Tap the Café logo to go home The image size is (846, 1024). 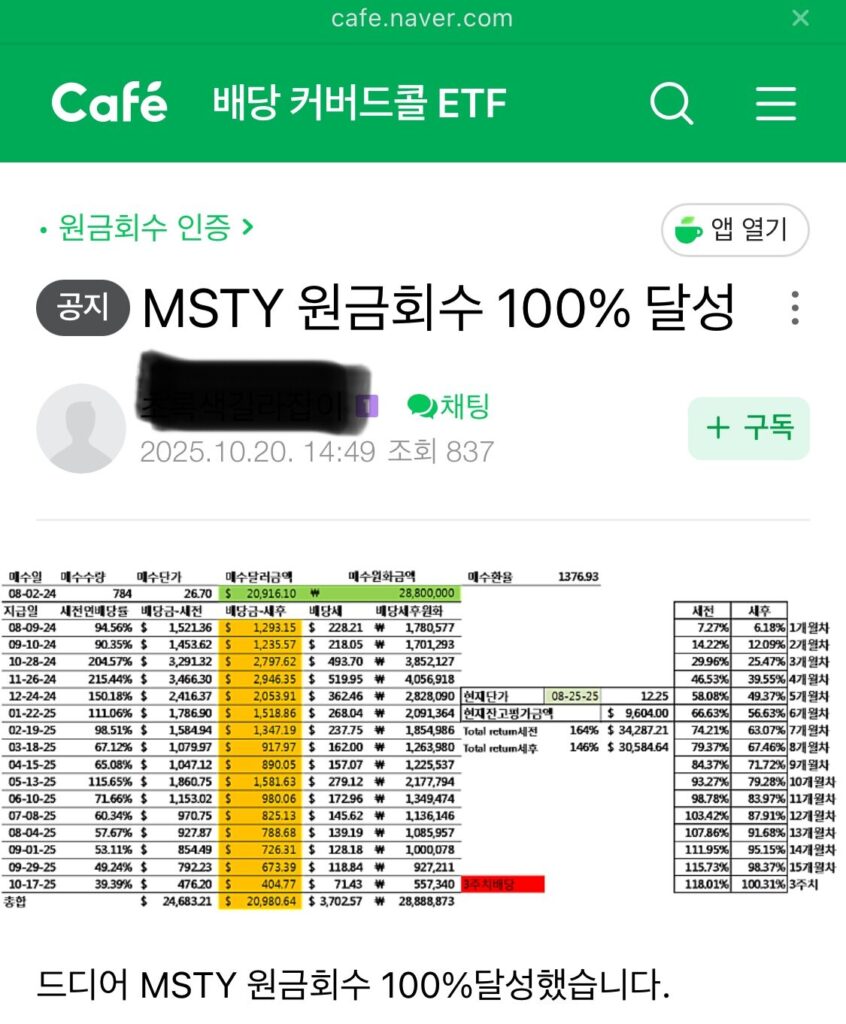[x=109, y=103]
